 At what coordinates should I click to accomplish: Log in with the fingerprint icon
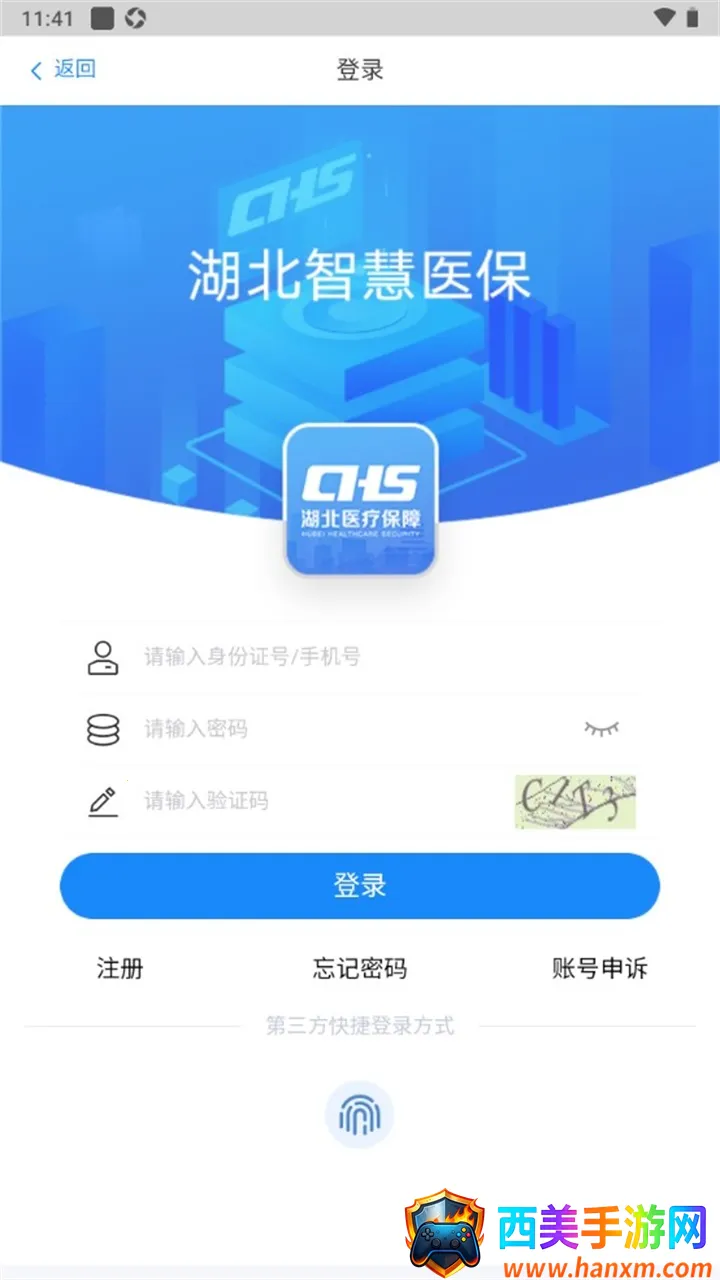coord(360,1114)
